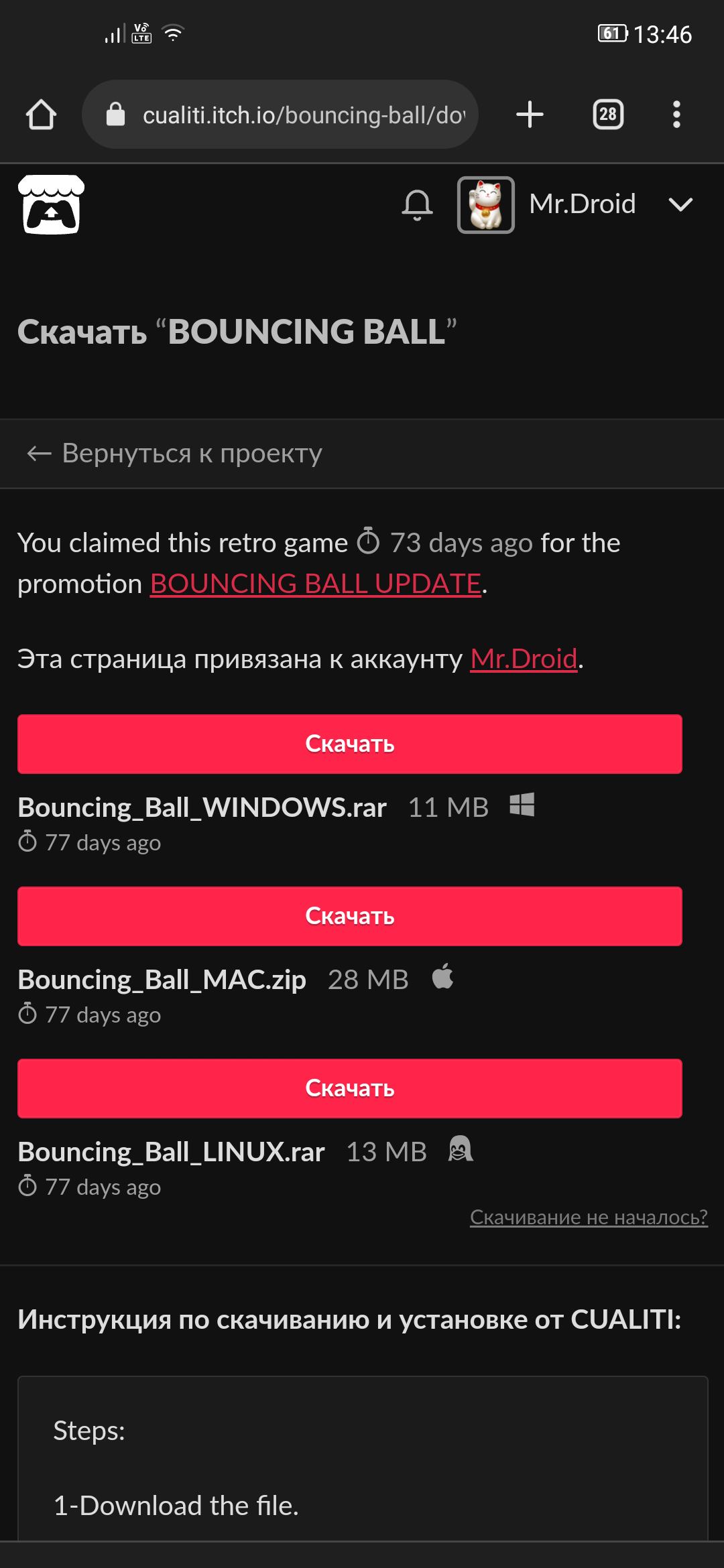
Task: Open a new browser tab
Action: pos(530,115)
